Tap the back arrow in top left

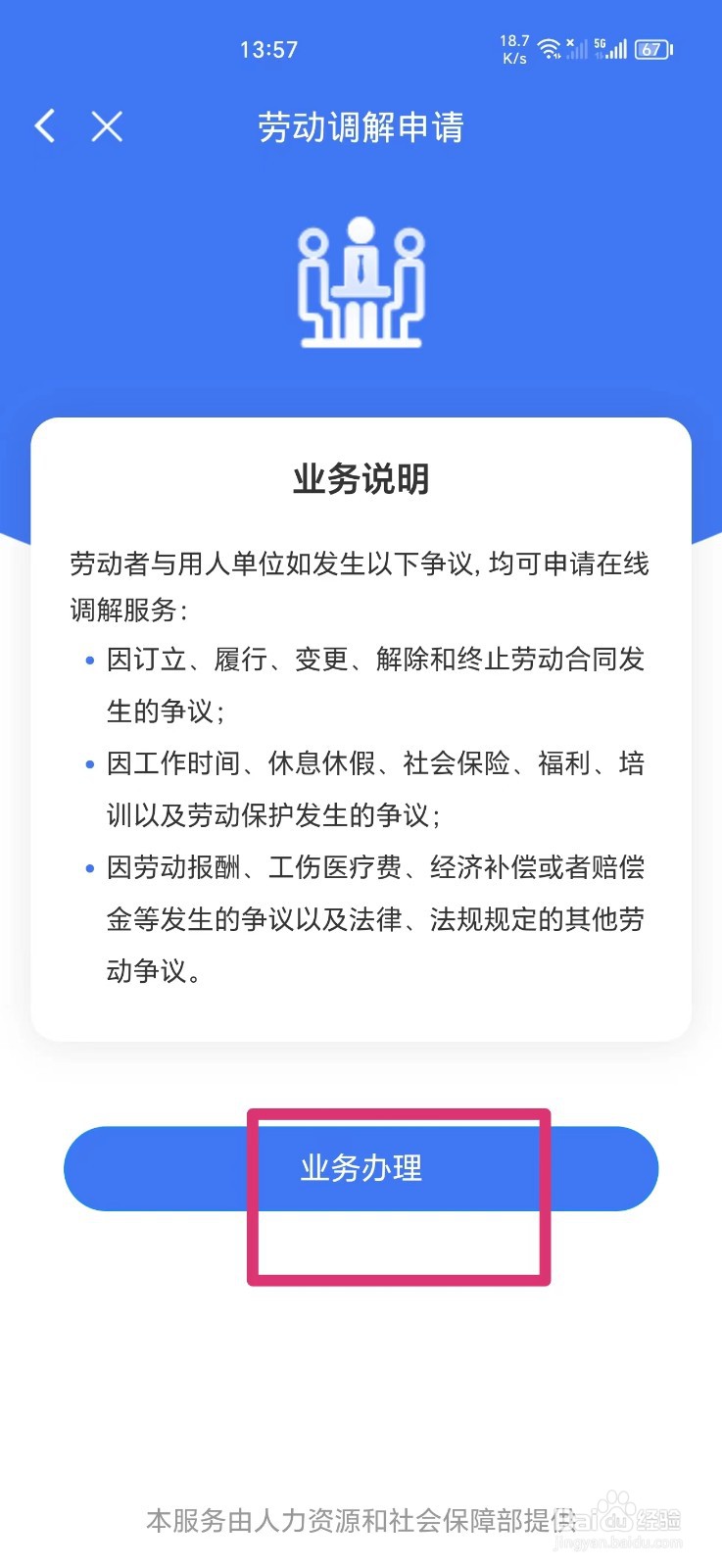pyautogui.click(x=43, y=126)
